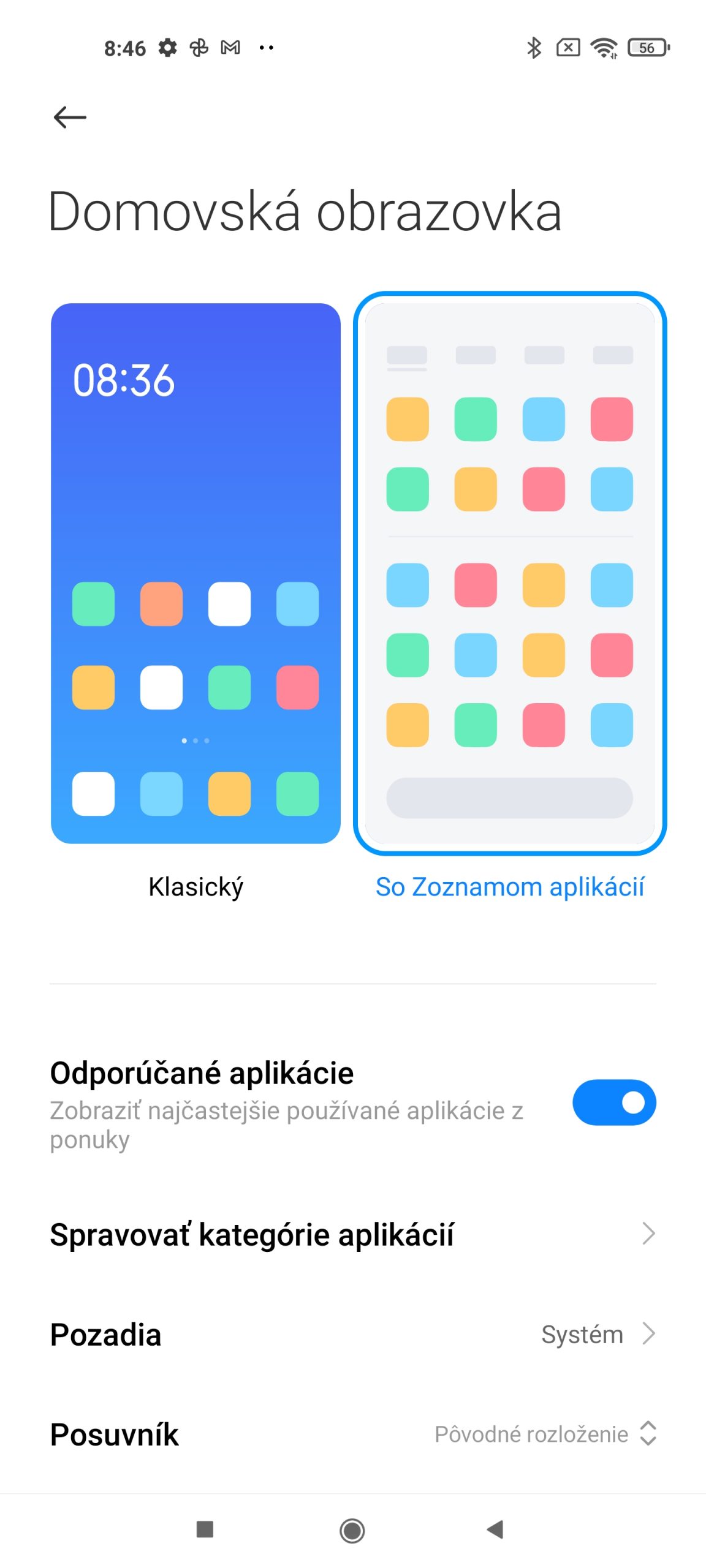This screenshot has width=706, height=1568.
Task: Disable the Odporúčané aplikácie switch
Action: pos(614,1102)
